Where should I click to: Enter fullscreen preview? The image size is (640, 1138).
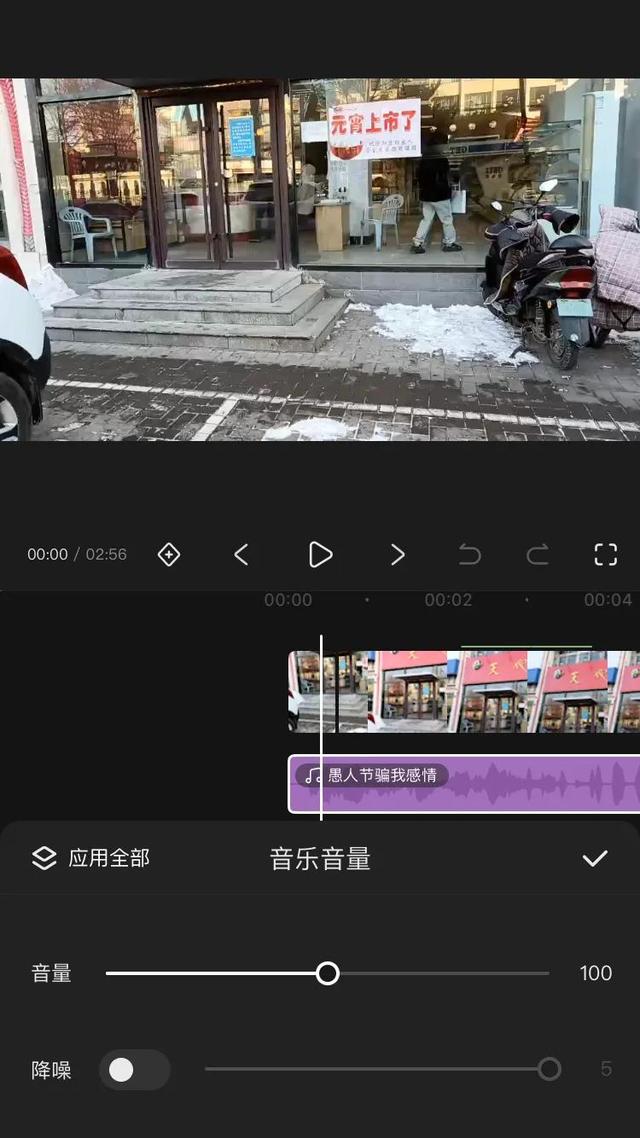pyautogui.click(x=605, y=554)
